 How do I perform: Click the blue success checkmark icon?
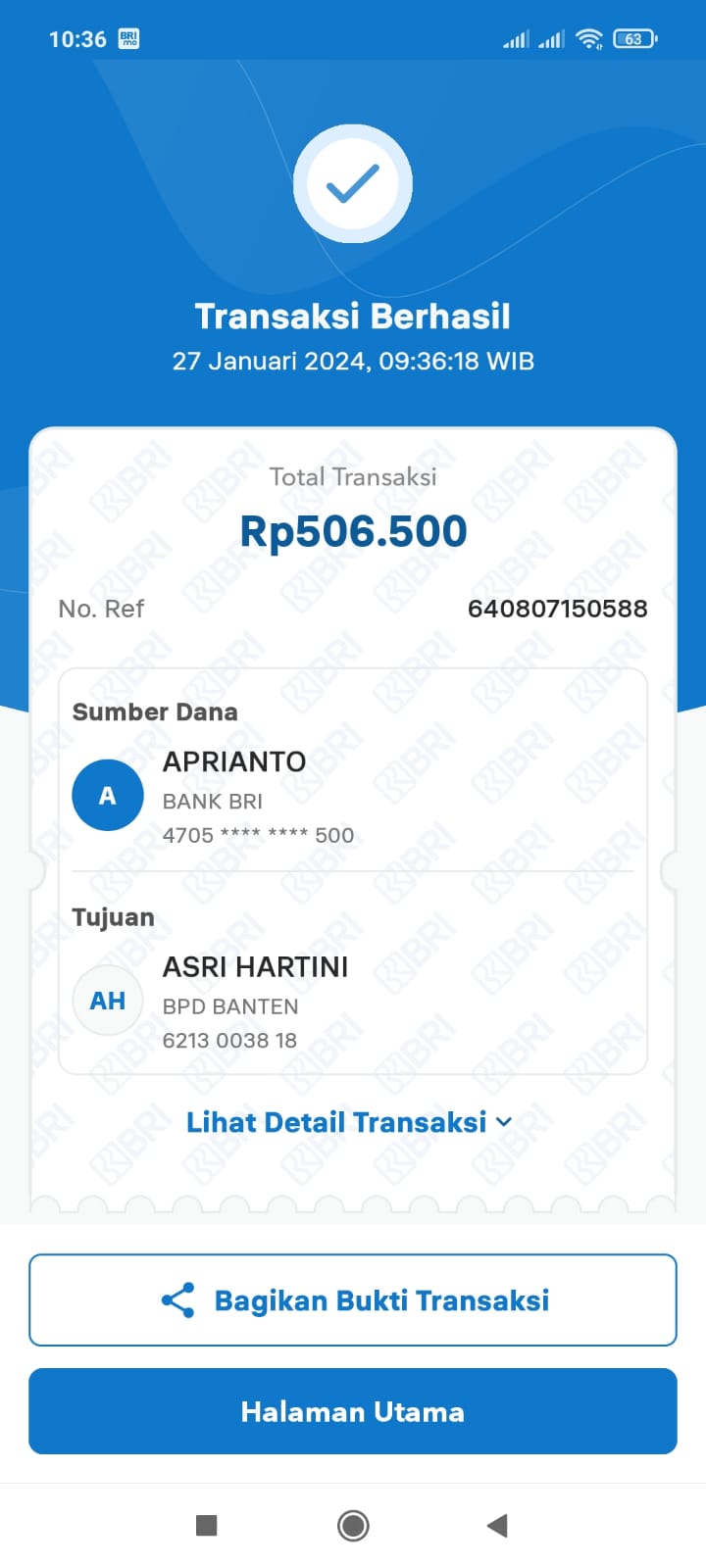click(353, 183)
